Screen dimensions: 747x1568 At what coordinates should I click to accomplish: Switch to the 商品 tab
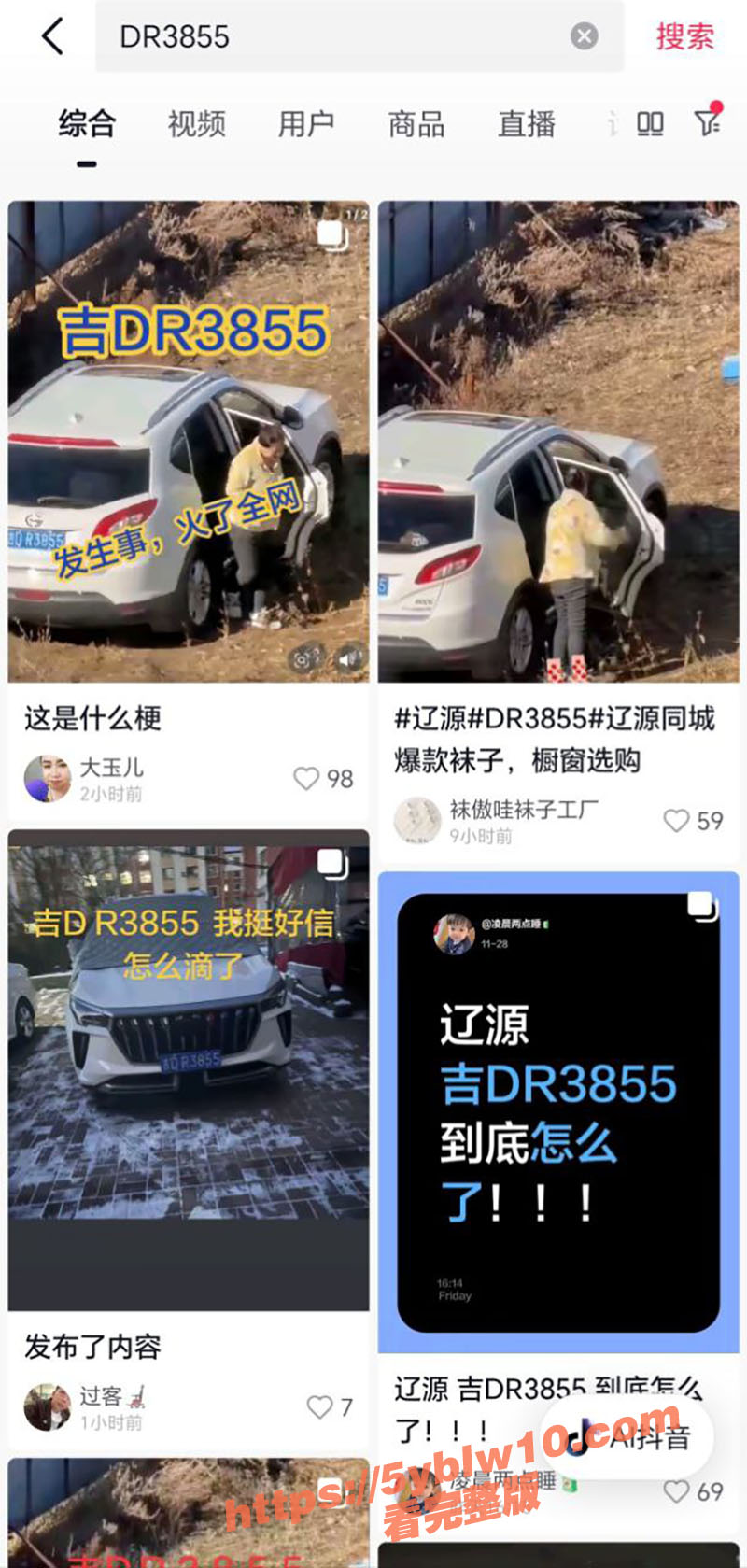416,124
